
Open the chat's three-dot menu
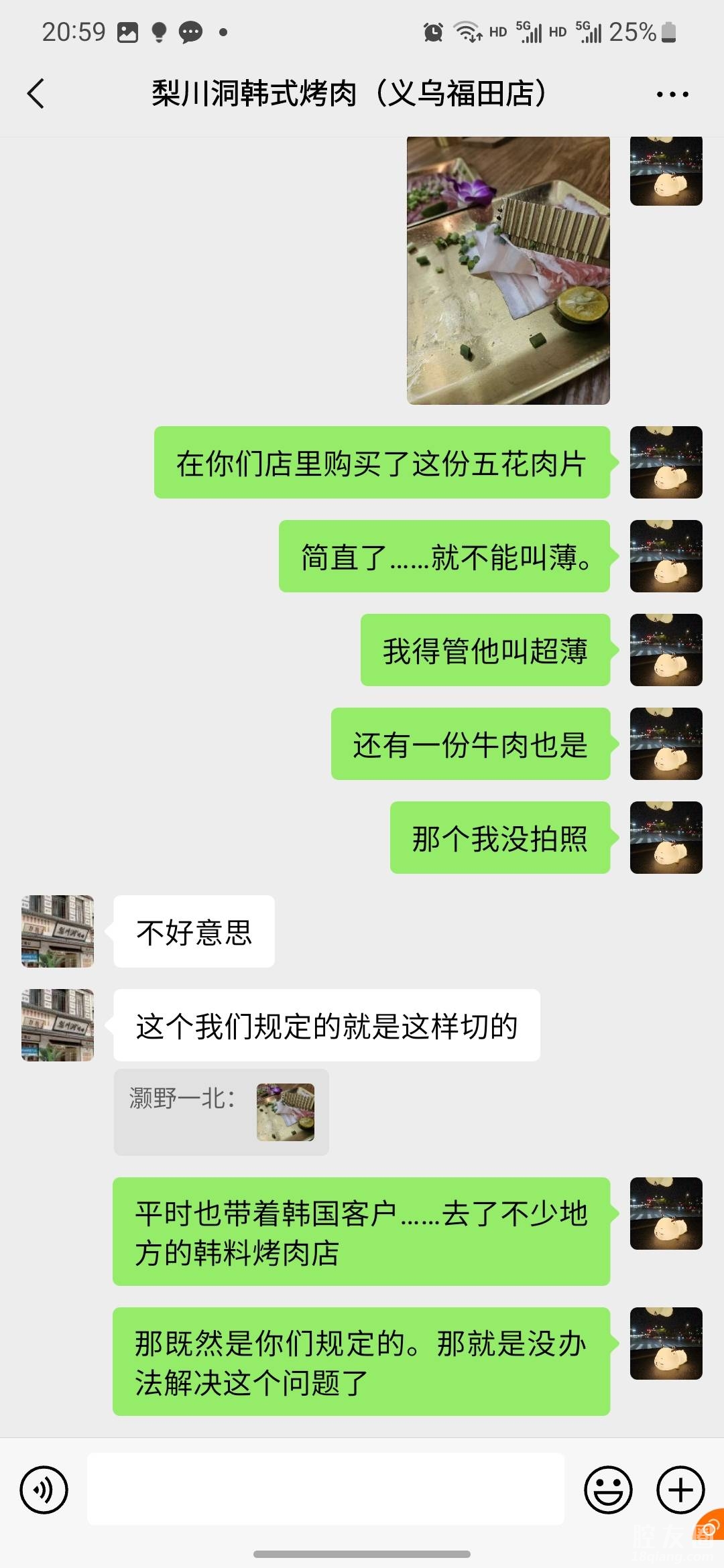click(672, 94)
